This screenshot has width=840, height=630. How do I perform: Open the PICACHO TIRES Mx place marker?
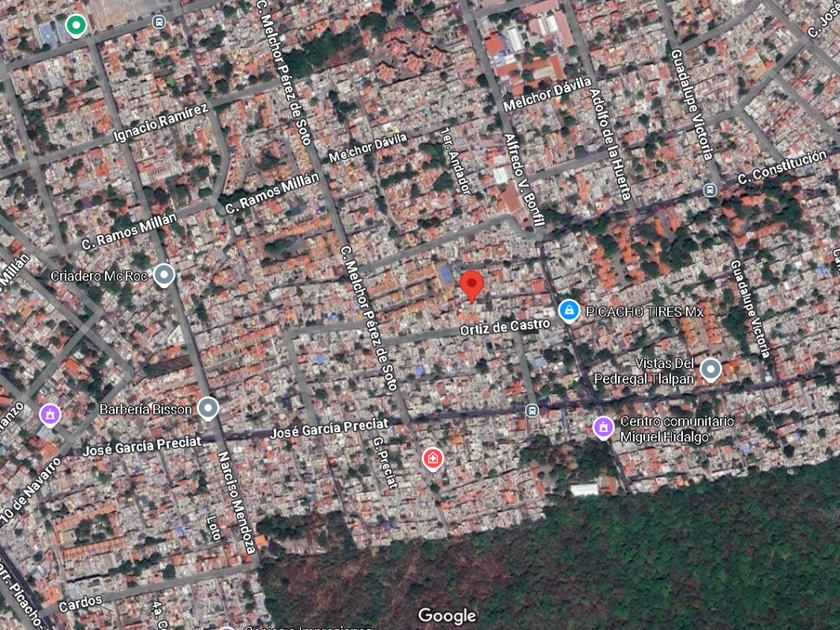(x=569, y=311)
